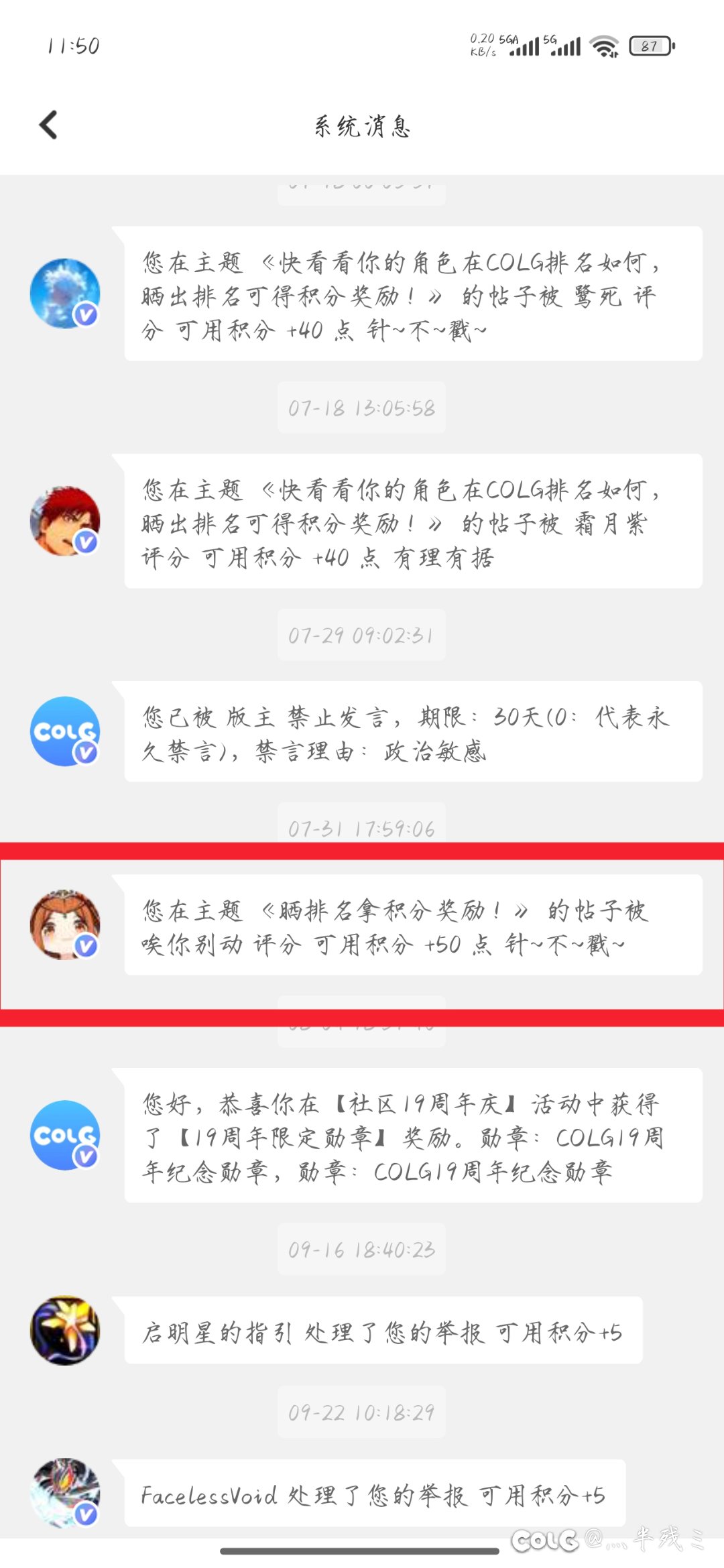Open the 19周年限定勋章 reward message
Screen dimensions: 724x1568
pos(413,1136)
